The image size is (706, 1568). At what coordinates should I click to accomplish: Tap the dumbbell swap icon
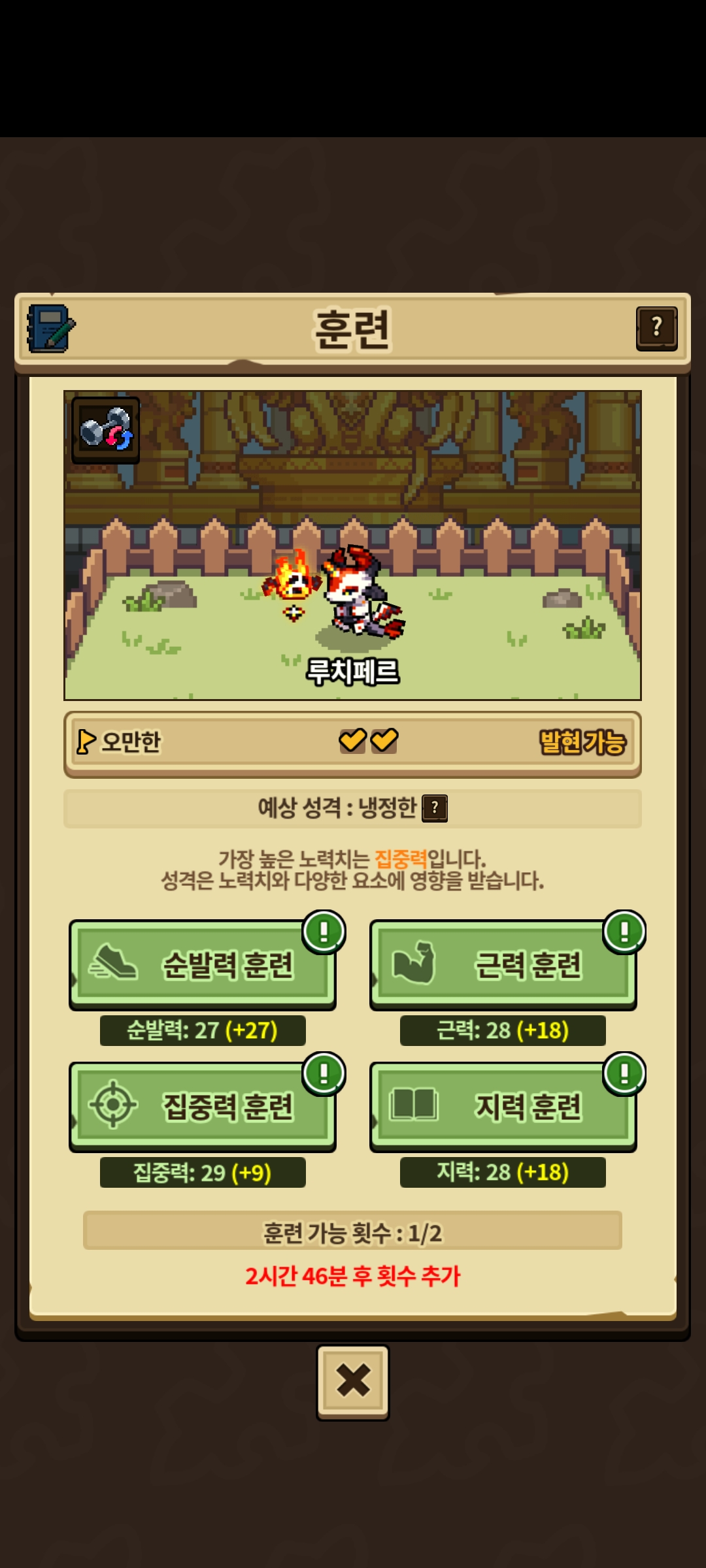coord(105,429)
